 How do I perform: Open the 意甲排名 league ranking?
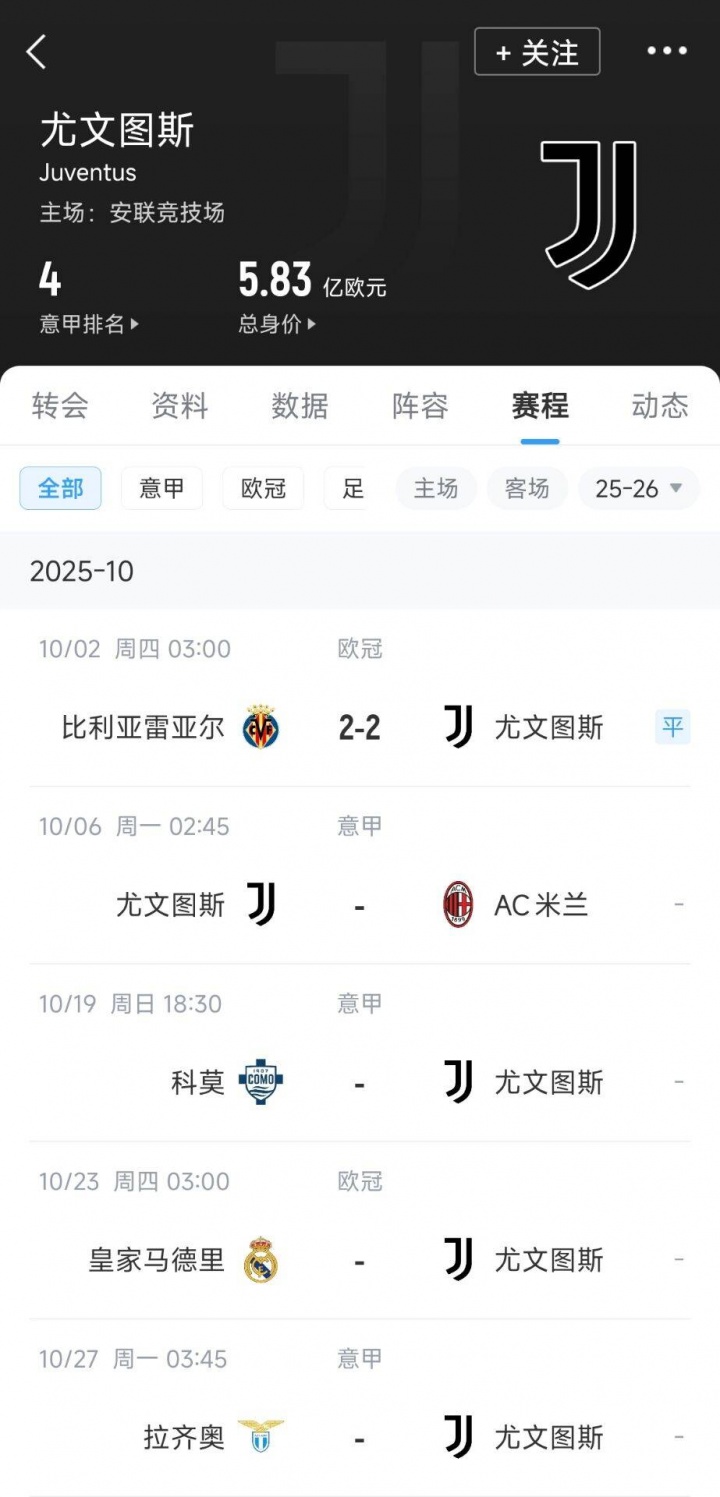pos(88,324)
